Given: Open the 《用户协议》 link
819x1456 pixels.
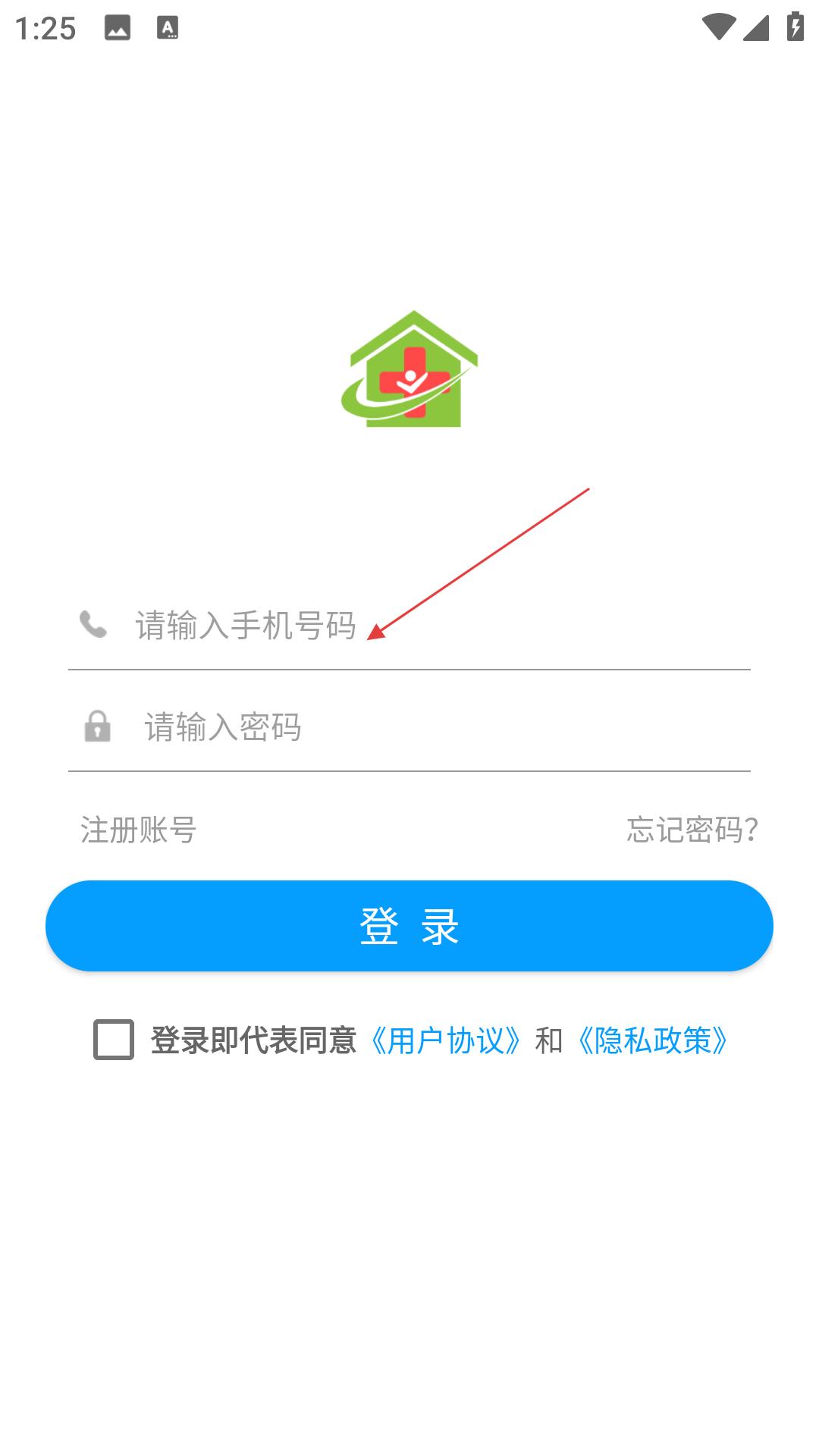Looking at the screenshot, I should (446, 1040).
